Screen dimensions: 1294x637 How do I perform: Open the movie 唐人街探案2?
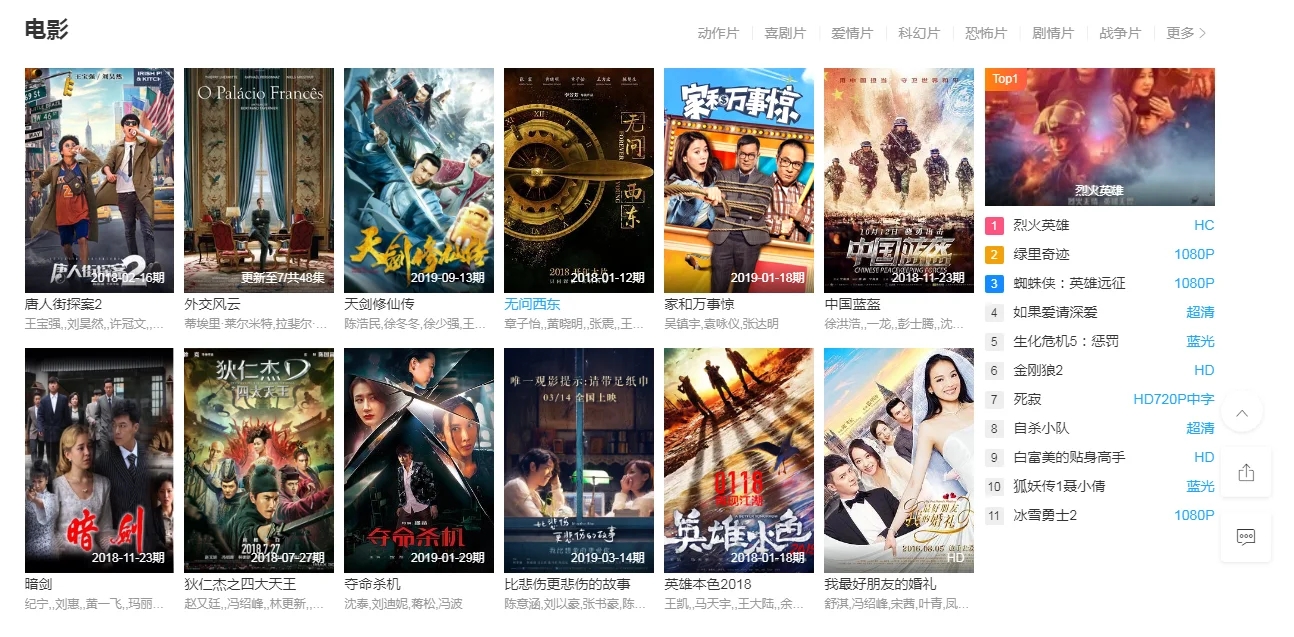99,180
